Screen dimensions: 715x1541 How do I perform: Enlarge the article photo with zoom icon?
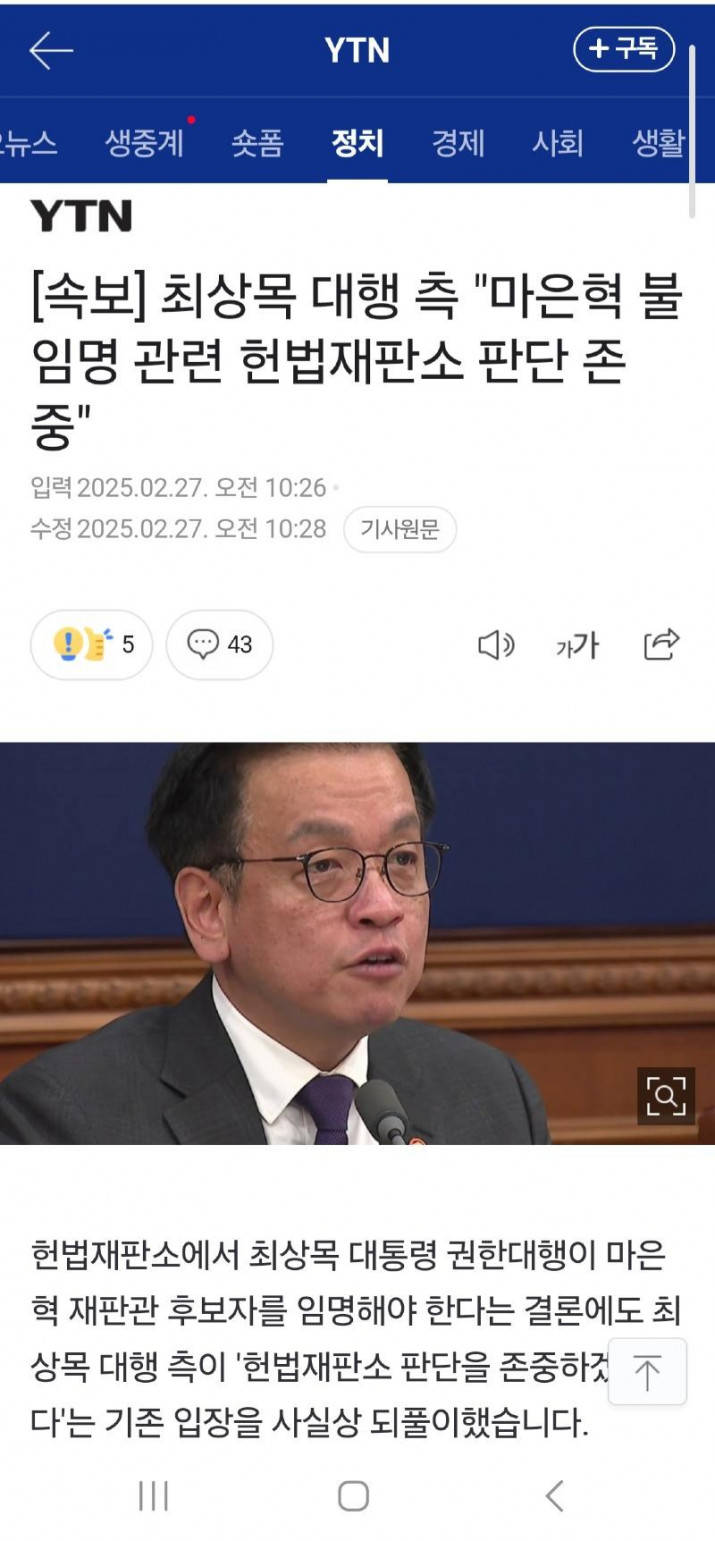665,1096
